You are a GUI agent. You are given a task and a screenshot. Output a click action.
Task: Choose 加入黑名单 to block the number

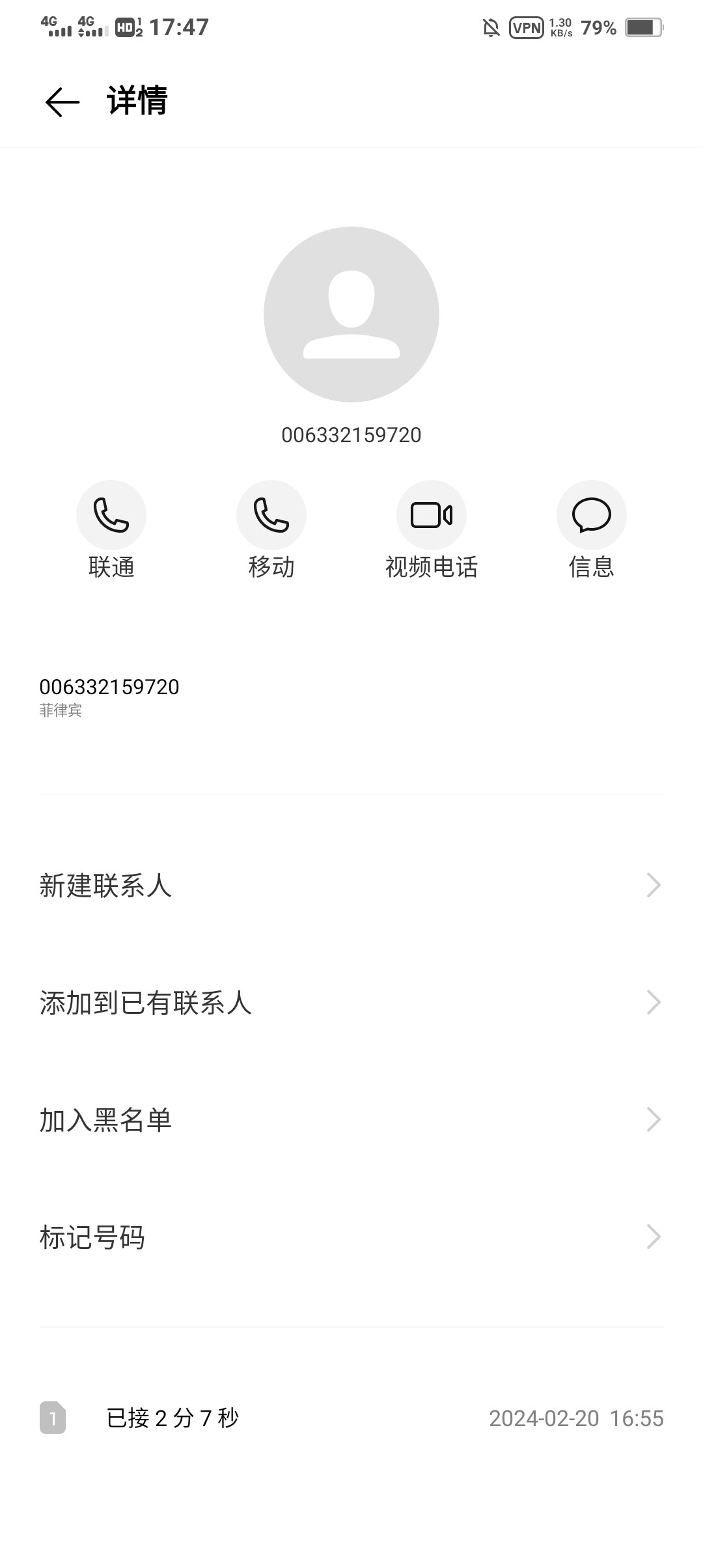click(x=350, y=1120)
